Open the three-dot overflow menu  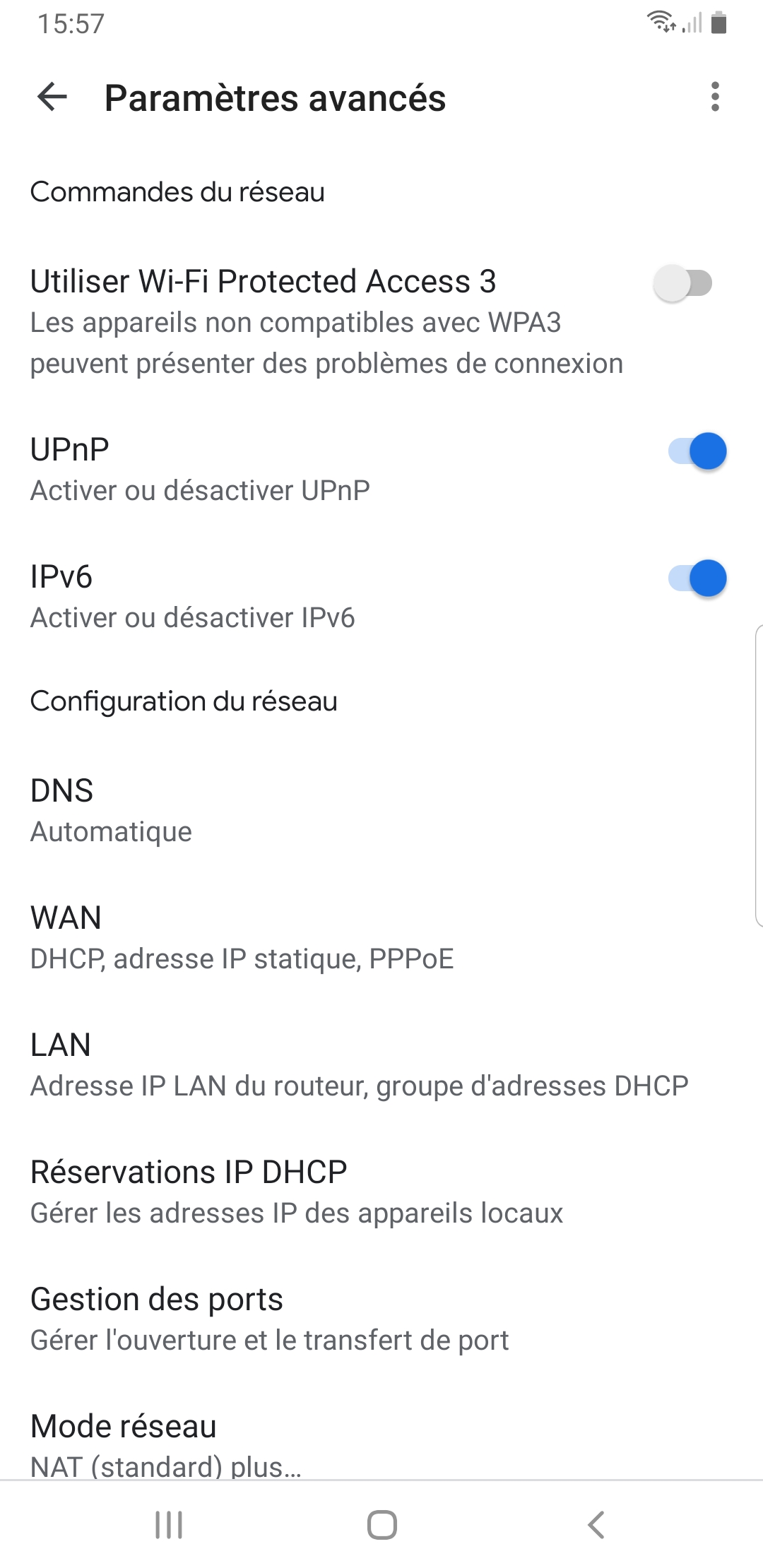coord(715,97)
